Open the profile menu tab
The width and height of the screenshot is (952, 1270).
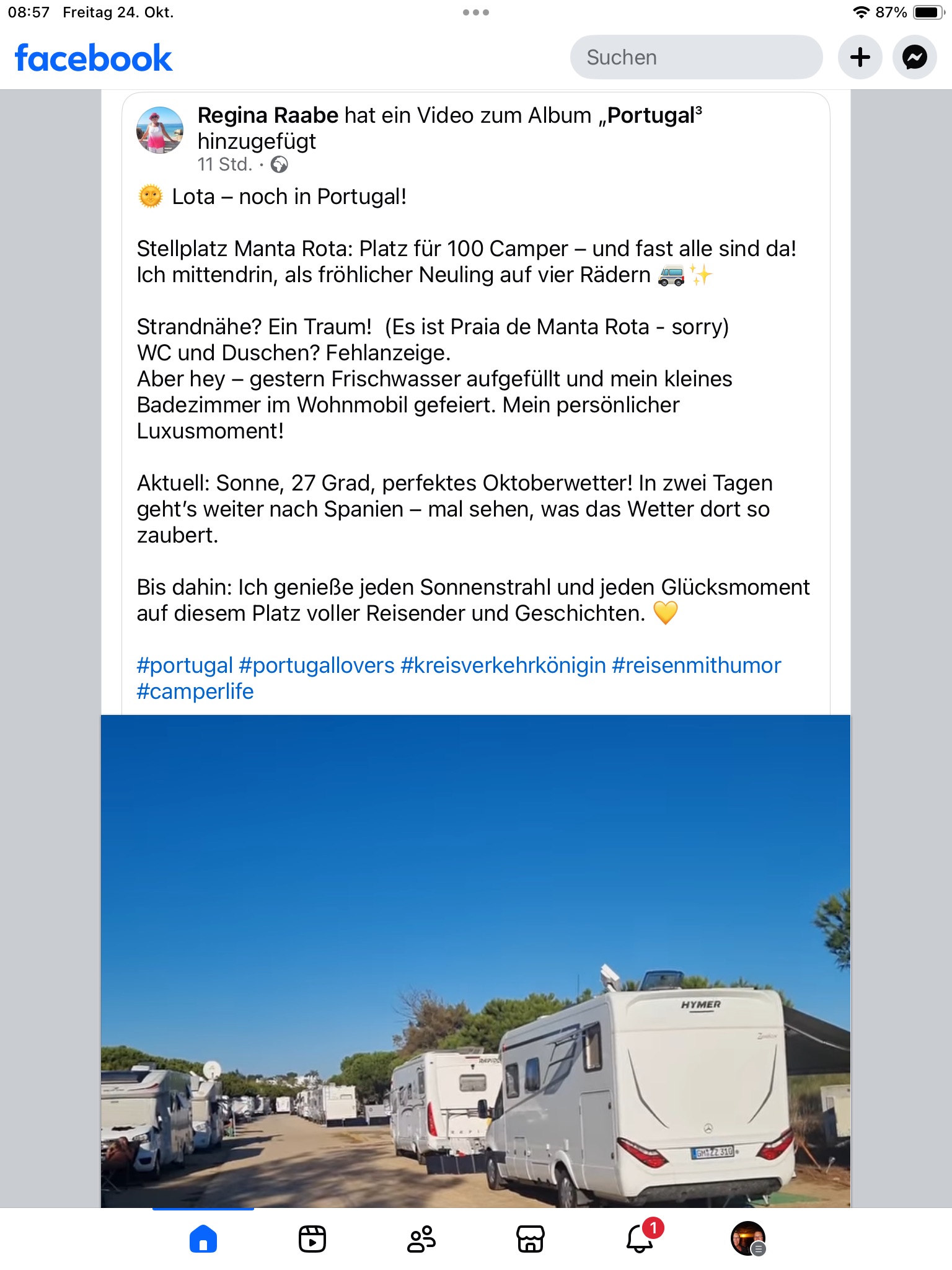click(748, 1239)
